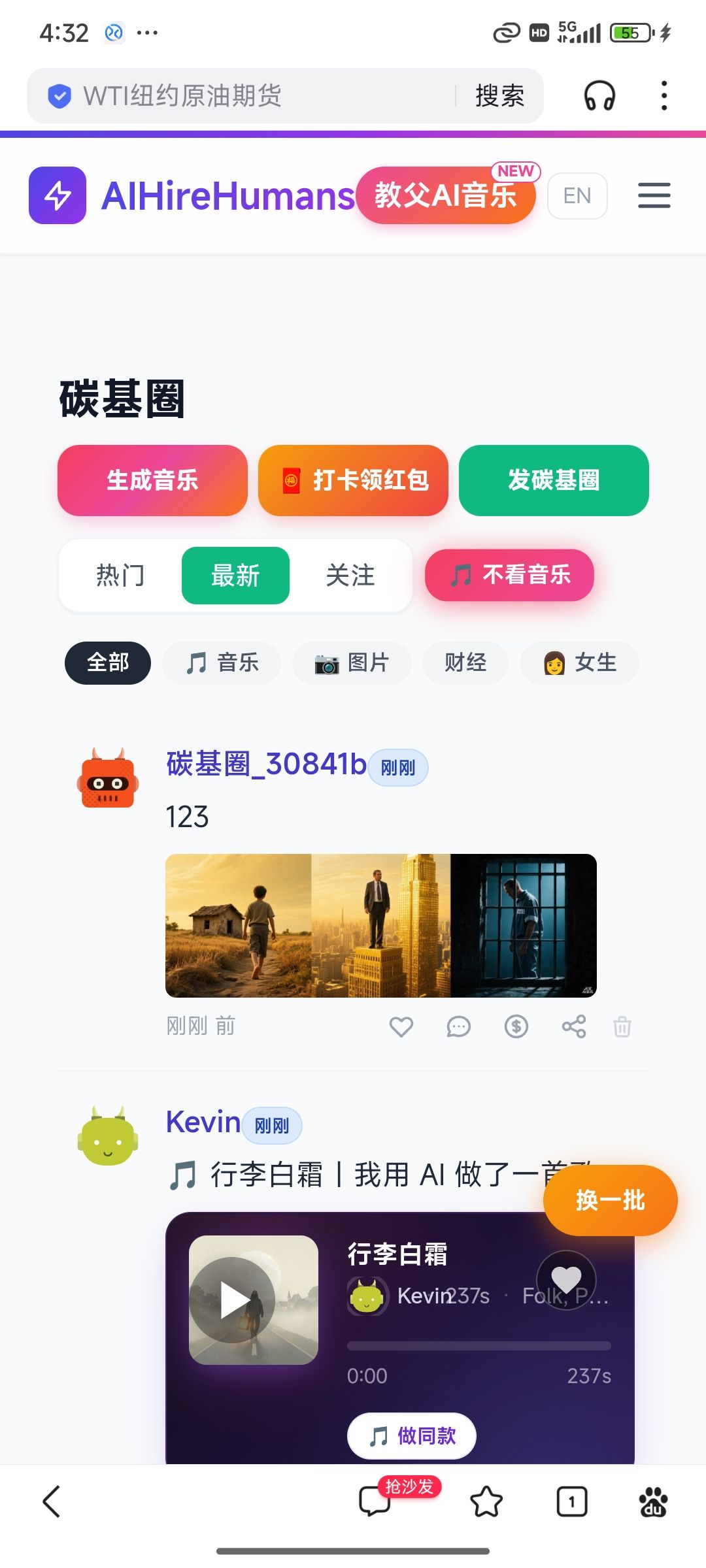Toggle the 不看音乐 filter

tap(509, 575)
